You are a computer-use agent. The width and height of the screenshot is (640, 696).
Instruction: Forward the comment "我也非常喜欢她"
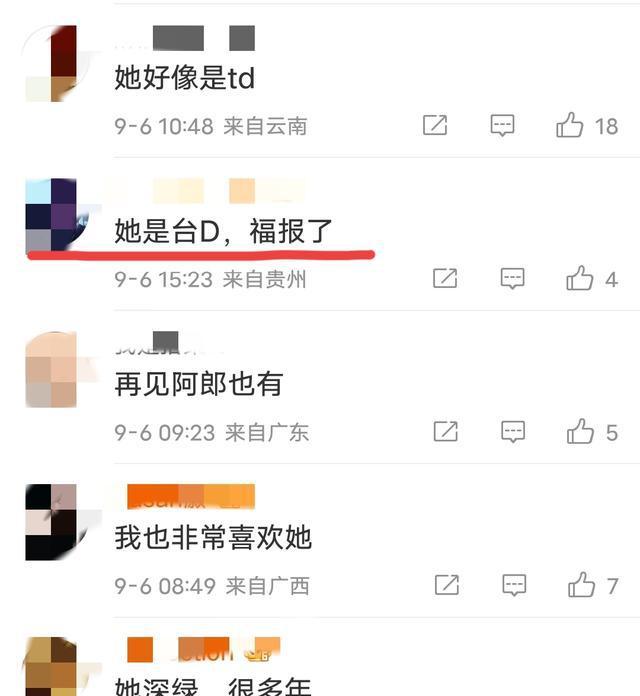pyautogui.click(x=446, y=584)
